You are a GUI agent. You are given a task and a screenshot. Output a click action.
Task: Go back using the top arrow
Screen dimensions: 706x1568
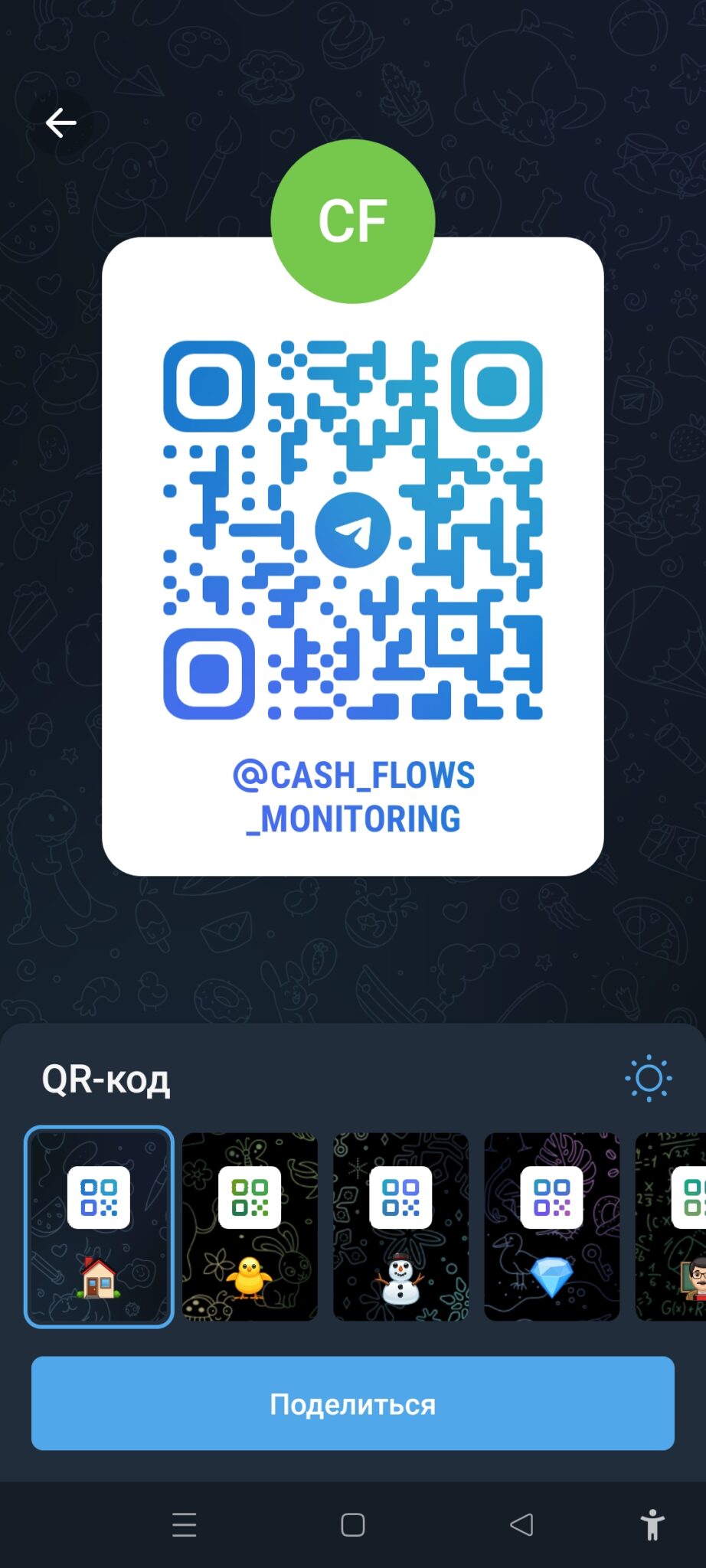point(60,123)
